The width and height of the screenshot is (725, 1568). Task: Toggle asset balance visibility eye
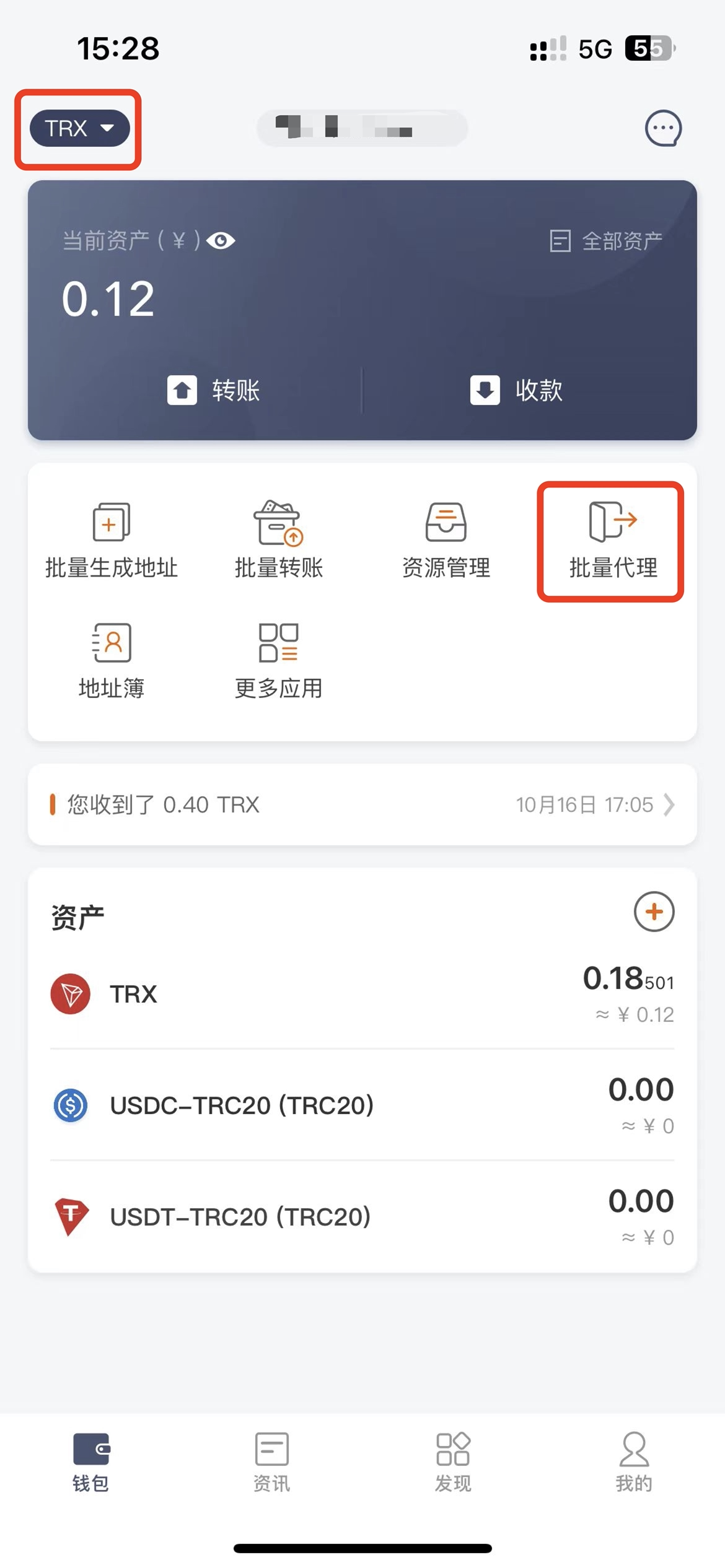[x=221, y=240]
